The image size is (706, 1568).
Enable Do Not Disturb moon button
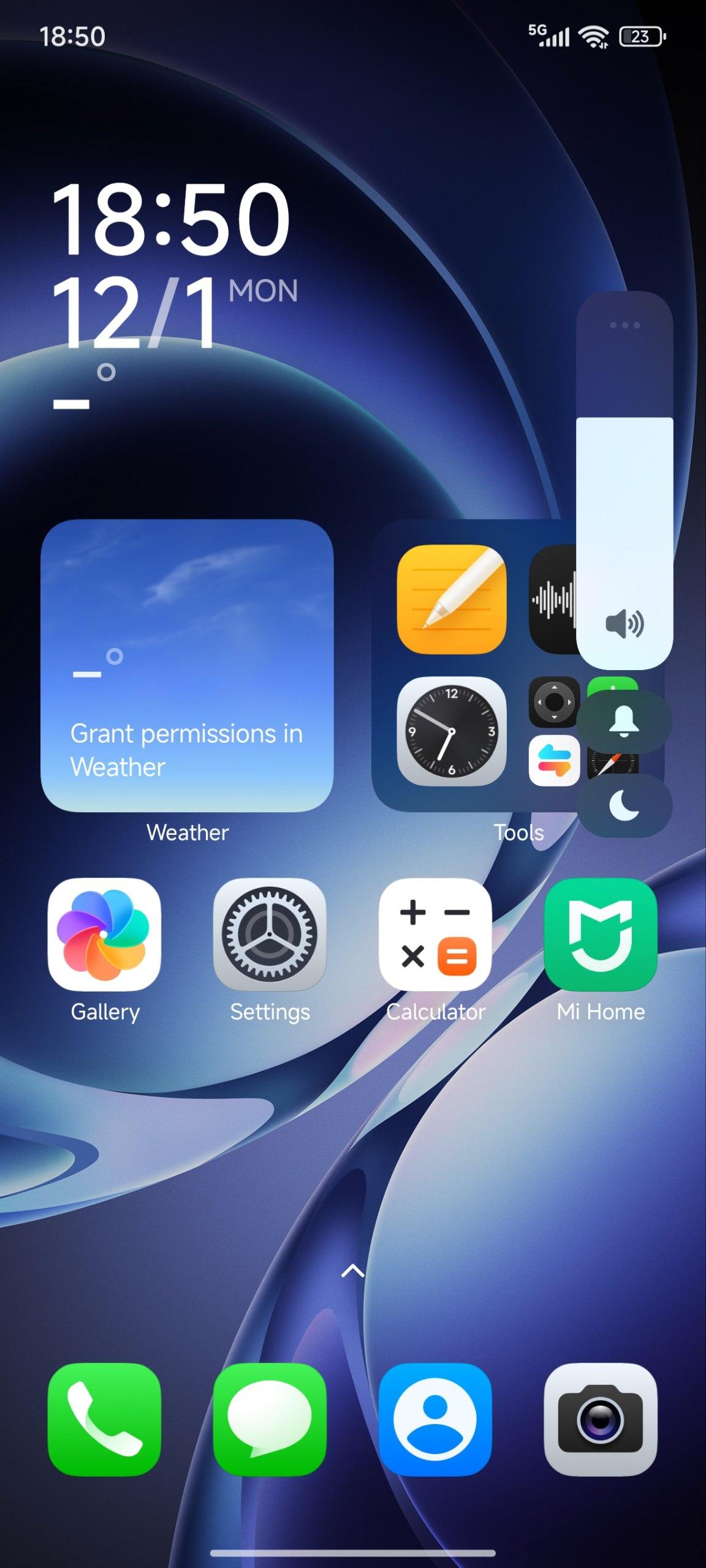[x=624, y=805]
